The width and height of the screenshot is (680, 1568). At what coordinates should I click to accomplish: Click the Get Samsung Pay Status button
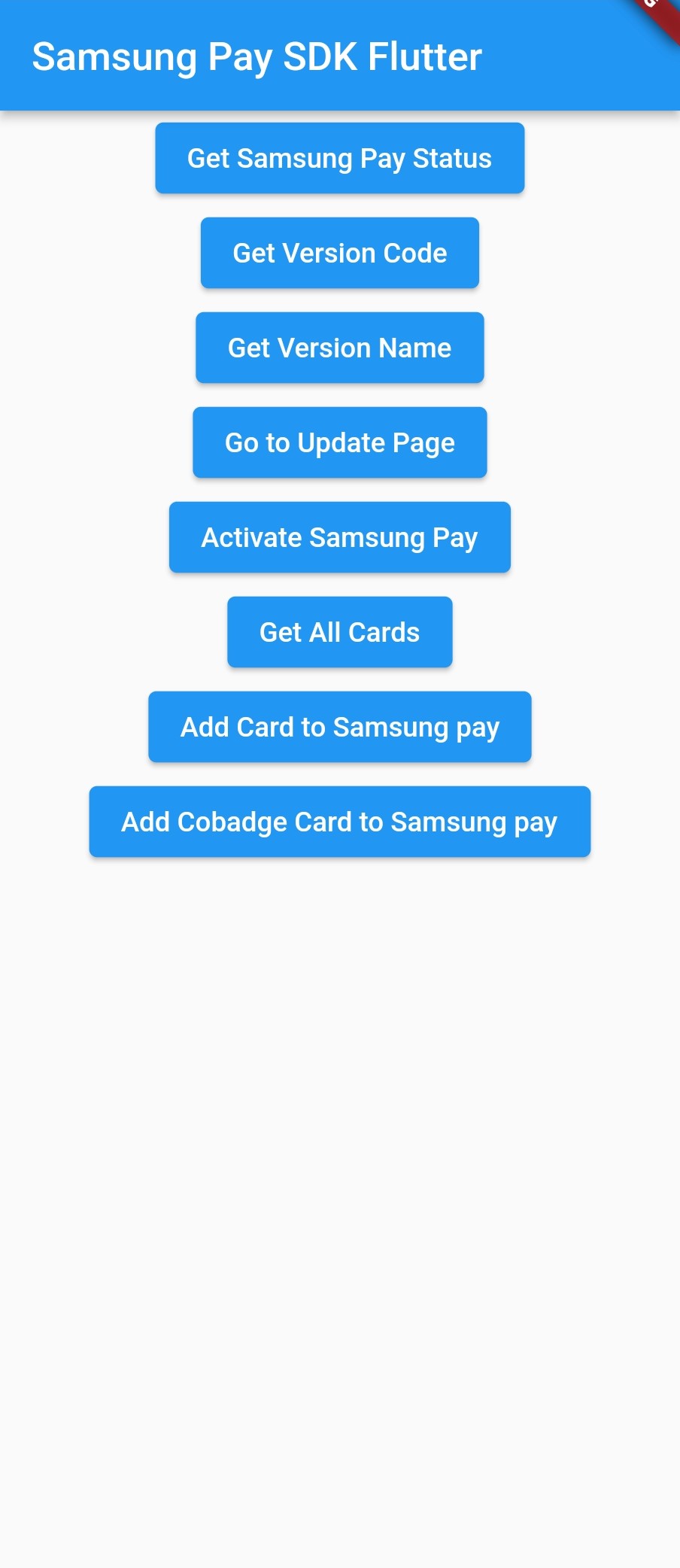[339, 158]
